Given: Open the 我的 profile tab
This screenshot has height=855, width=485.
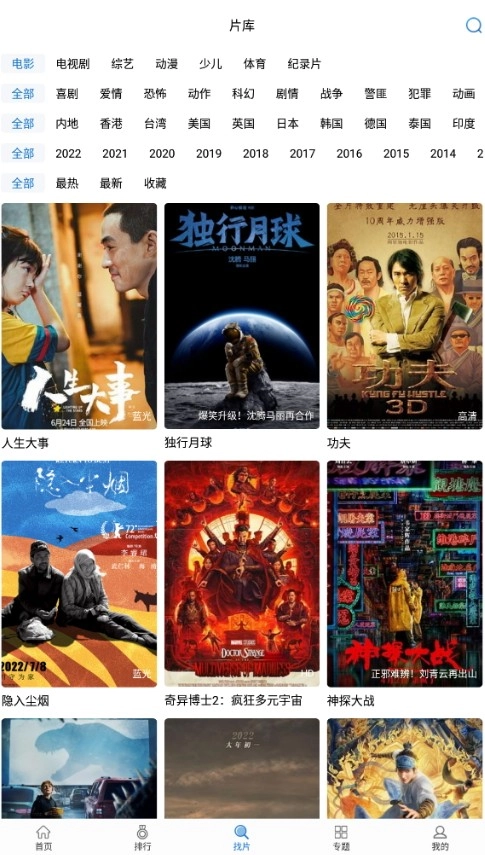Looking at the screenshot, I should 440,838.
